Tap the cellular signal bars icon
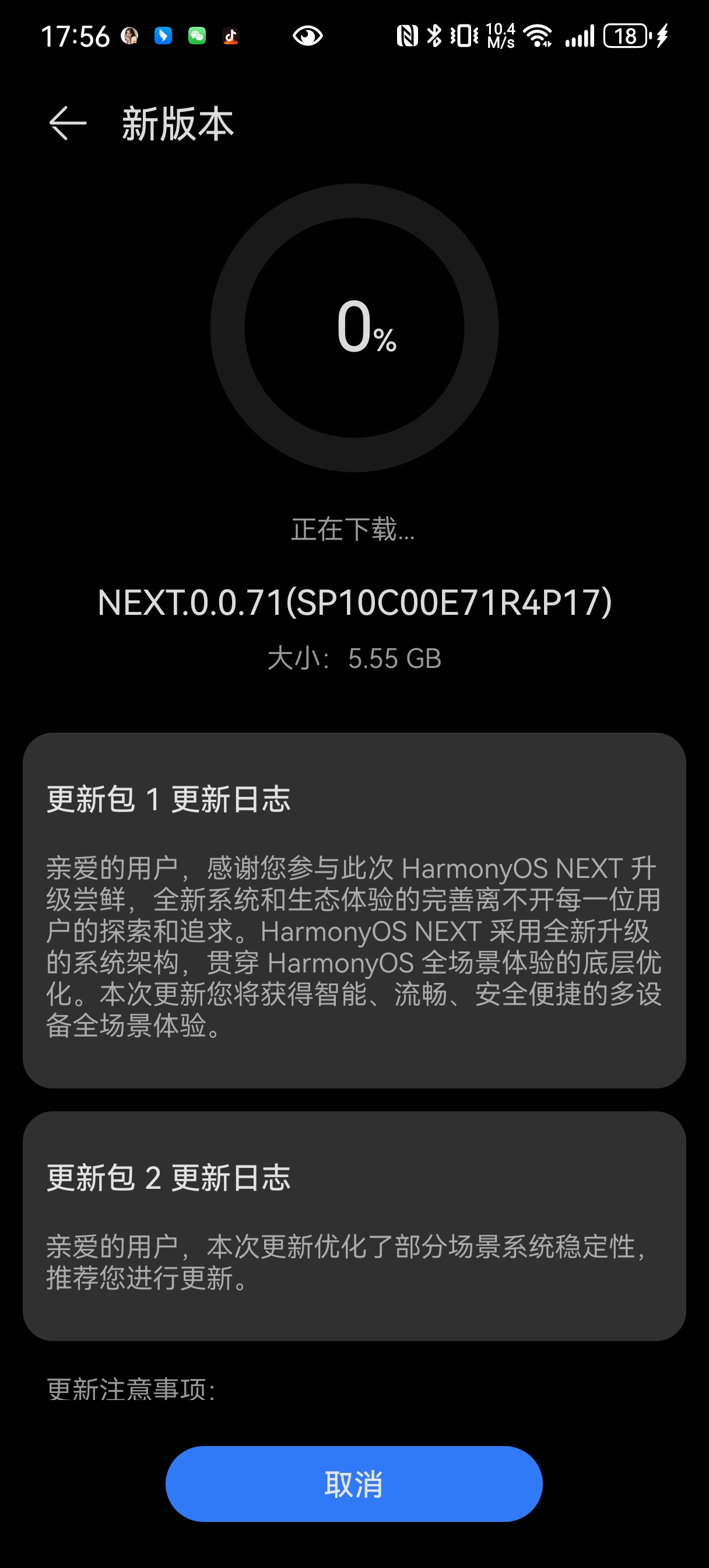This screenshot has height=1568, width=709. [580, 37]
